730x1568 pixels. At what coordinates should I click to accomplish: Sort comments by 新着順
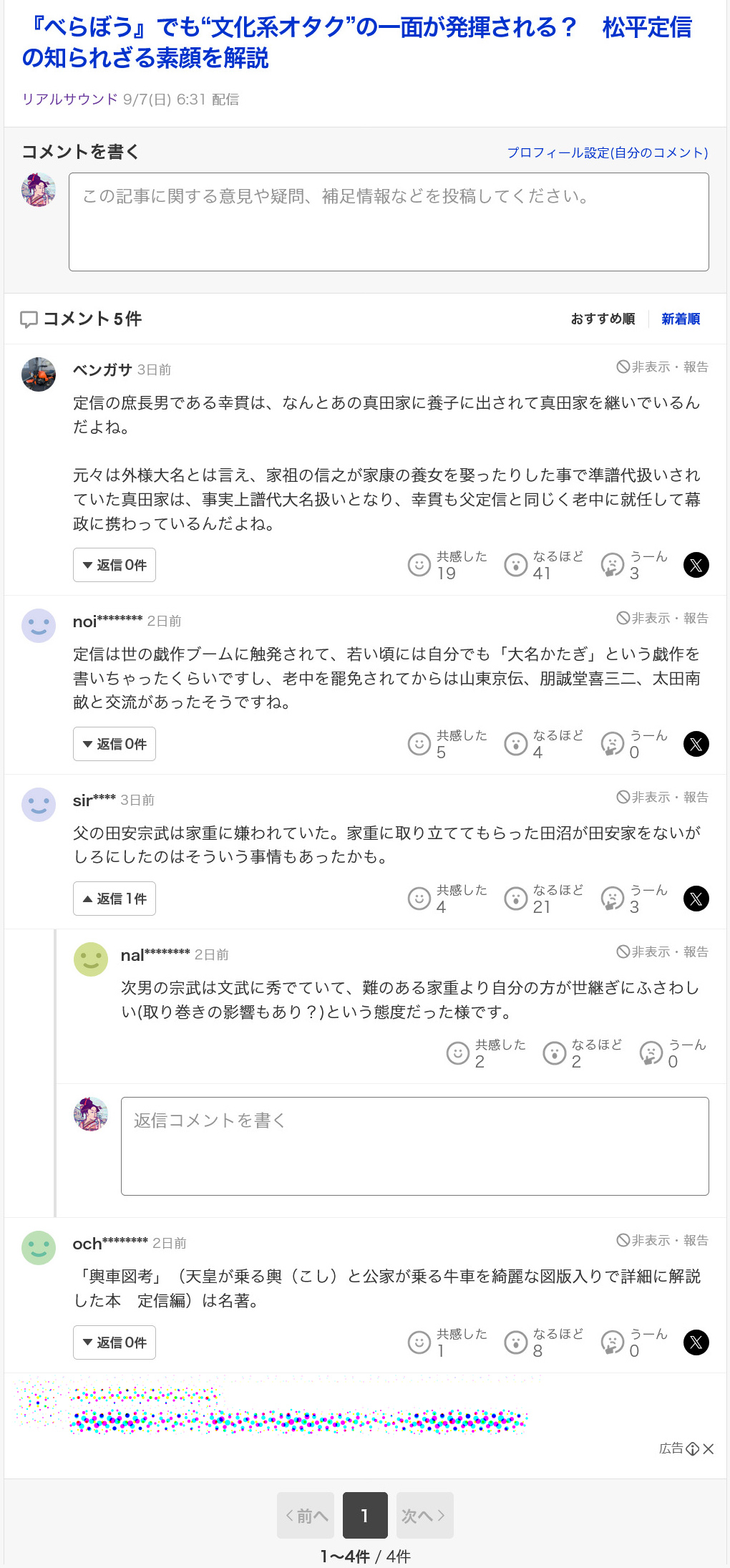680,319
